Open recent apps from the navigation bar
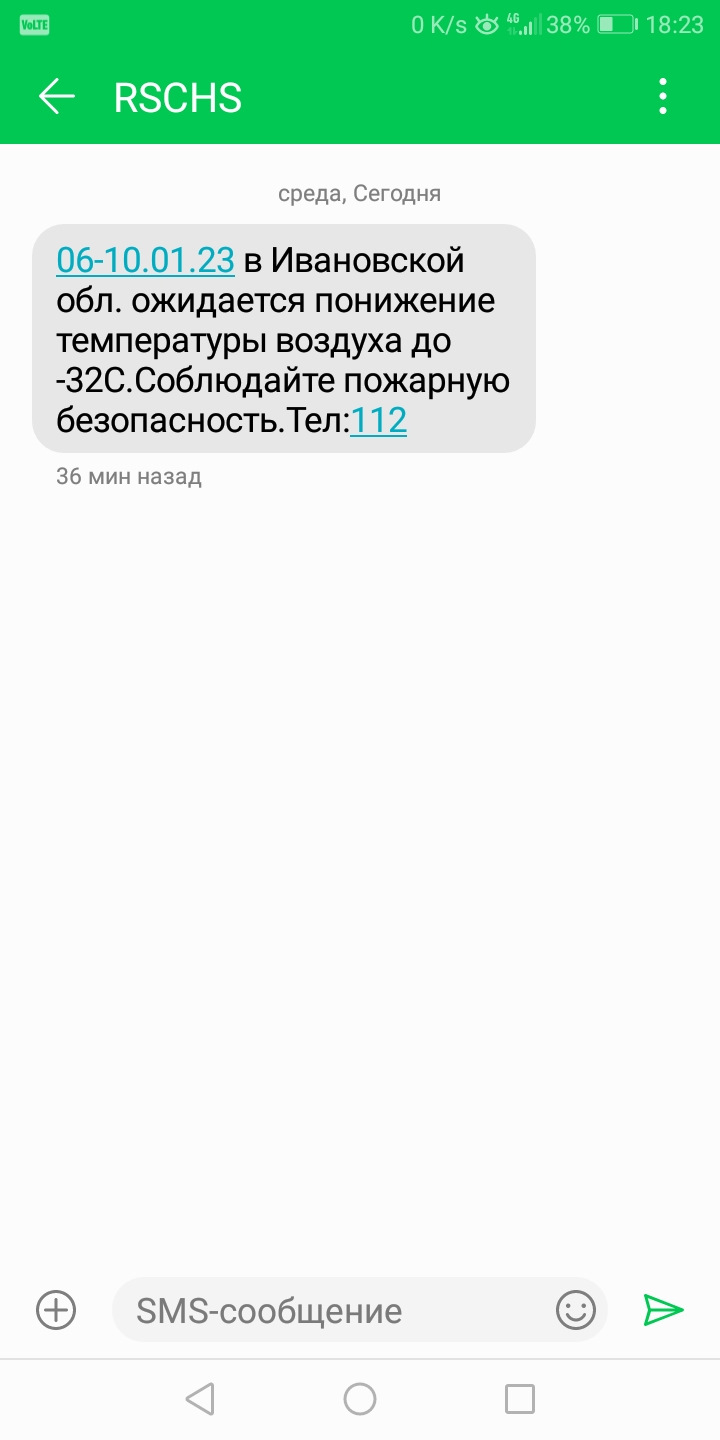Image resolution: width=720 pixels, height=1440 pixels. (x=520, y=1399)
